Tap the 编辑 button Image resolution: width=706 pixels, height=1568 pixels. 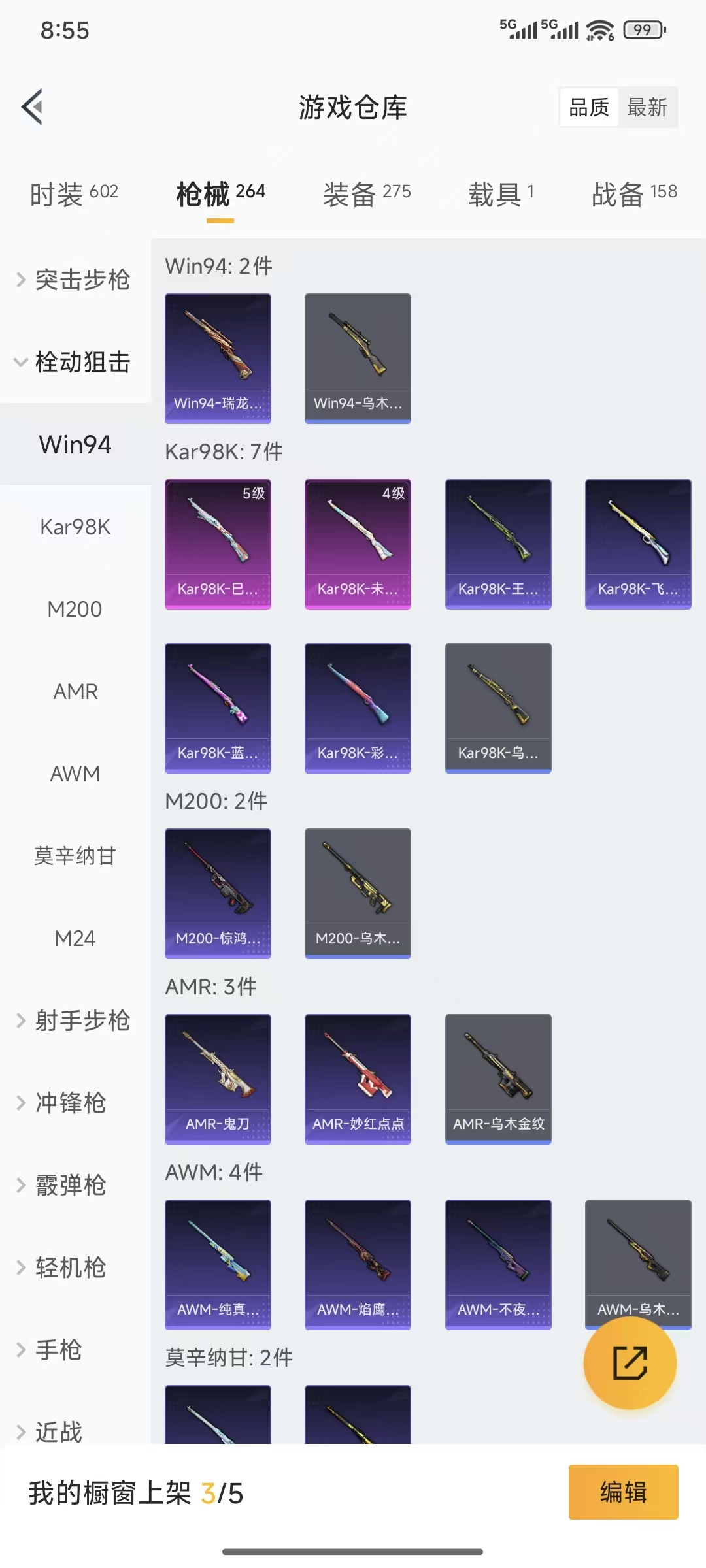pyautogui.click(x=623, y=1492)
